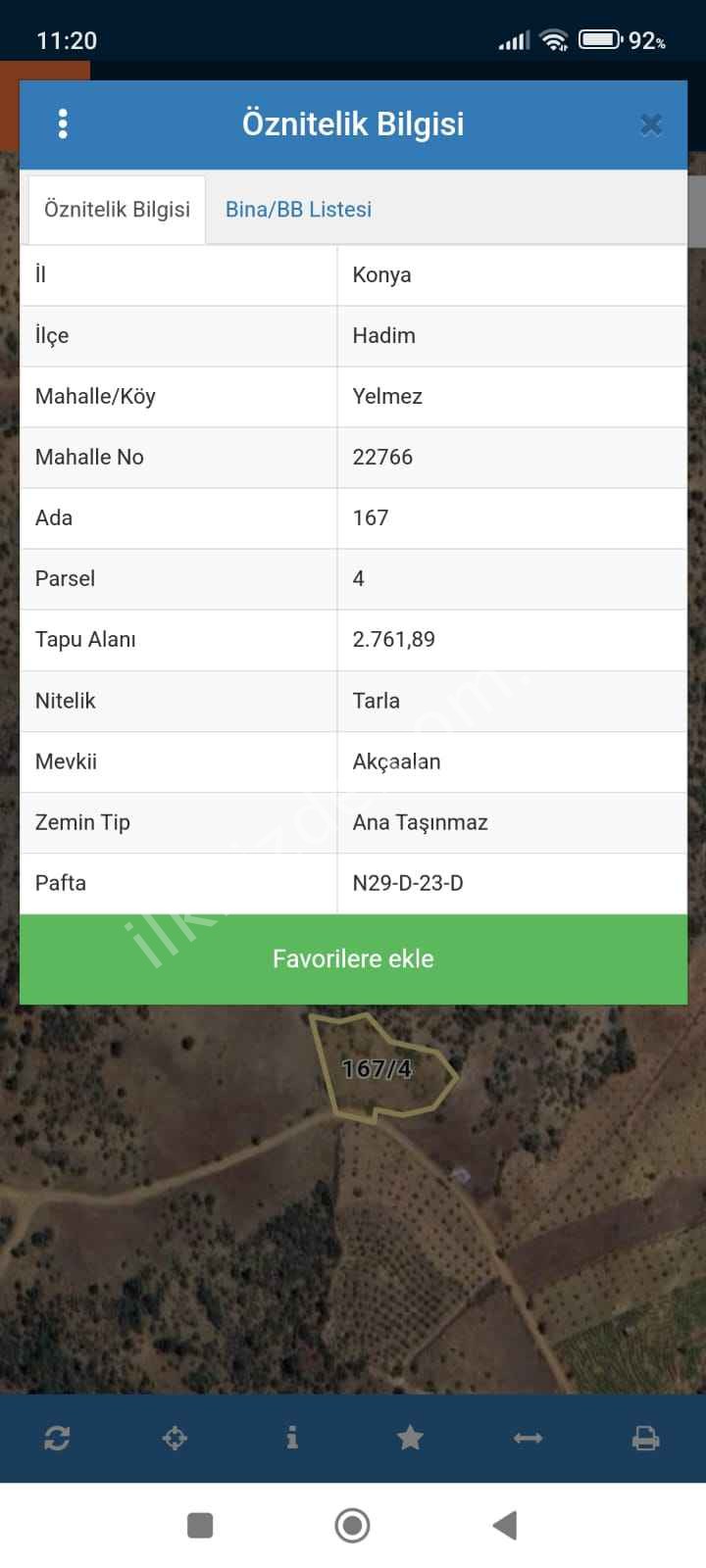
Task: Close the Öznitelik Bilgisi dialog
Action: pyautogui.click(x=651, y=124)
